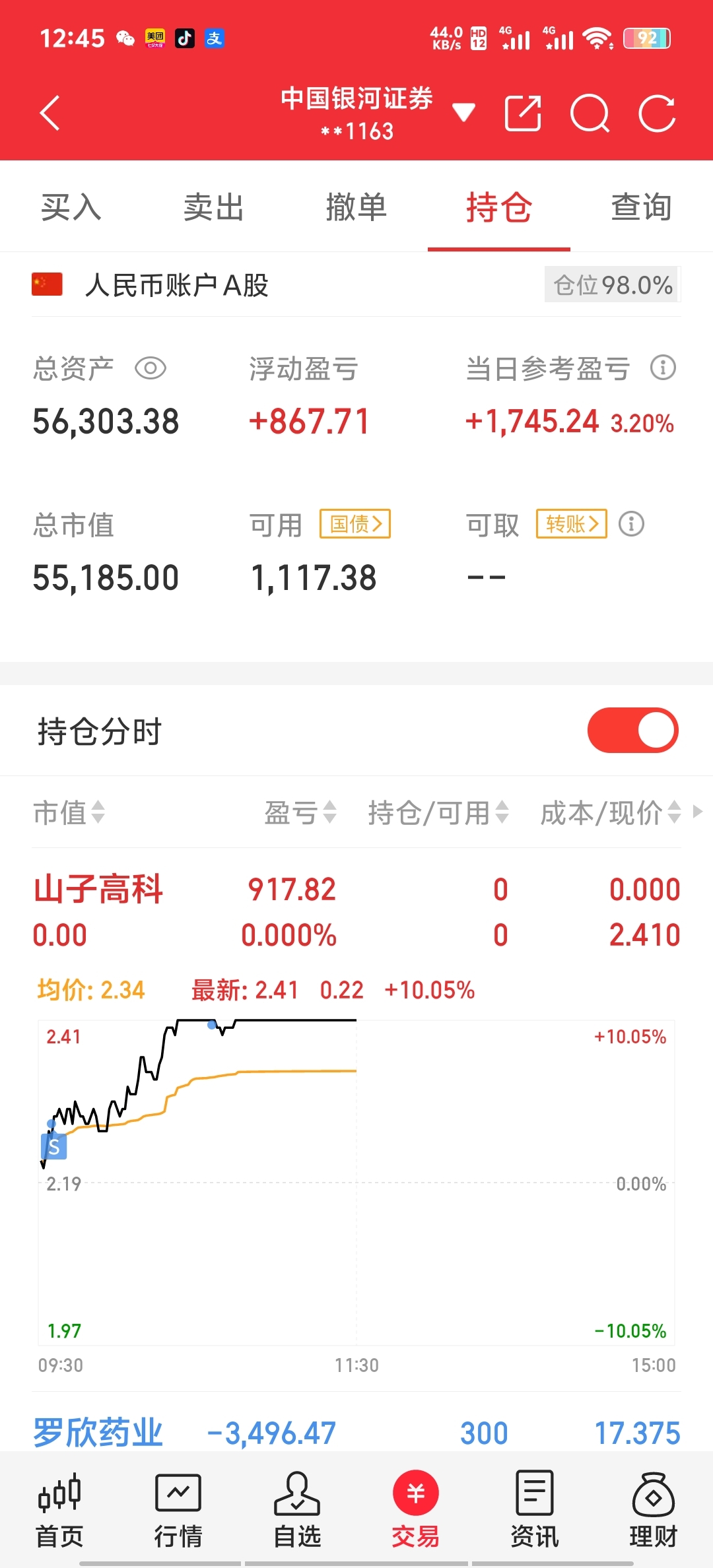Open search from the top bar
Viewport: 713px width, 1568px height.
[590, 114]
